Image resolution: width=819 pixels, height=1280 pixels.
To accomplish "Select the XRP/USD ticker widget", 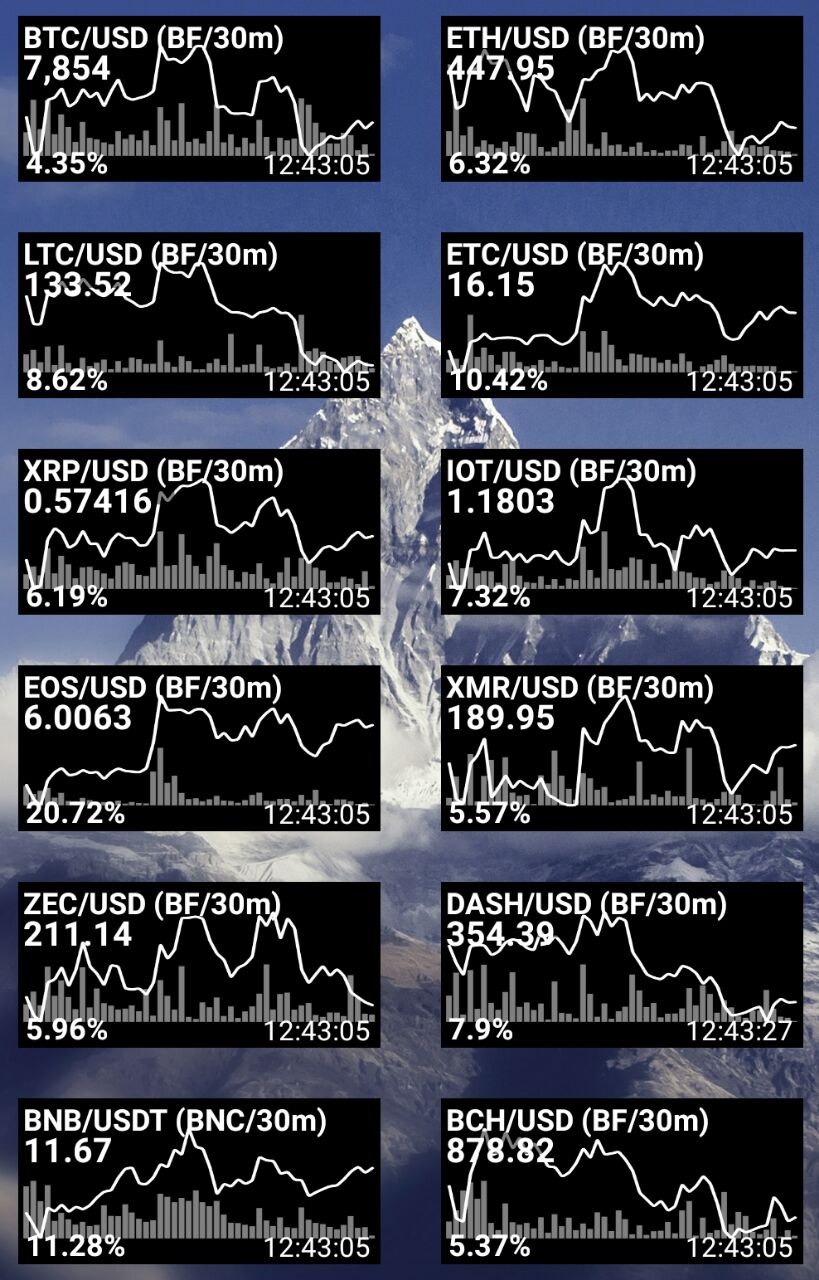I will coord(199,531).
